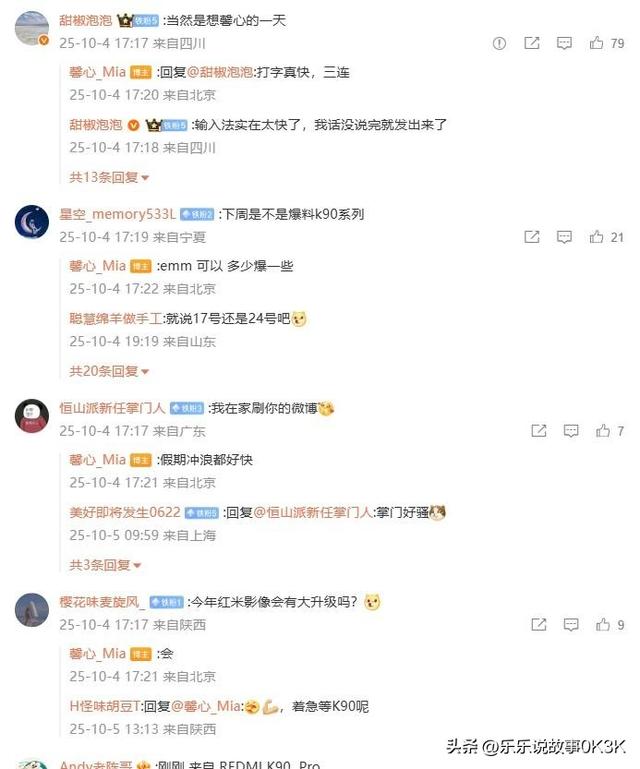This screenshot has height=769, width=640.
Task: Like 樱花味麦旋风_'s comment
Action: (x=603, y=625)
